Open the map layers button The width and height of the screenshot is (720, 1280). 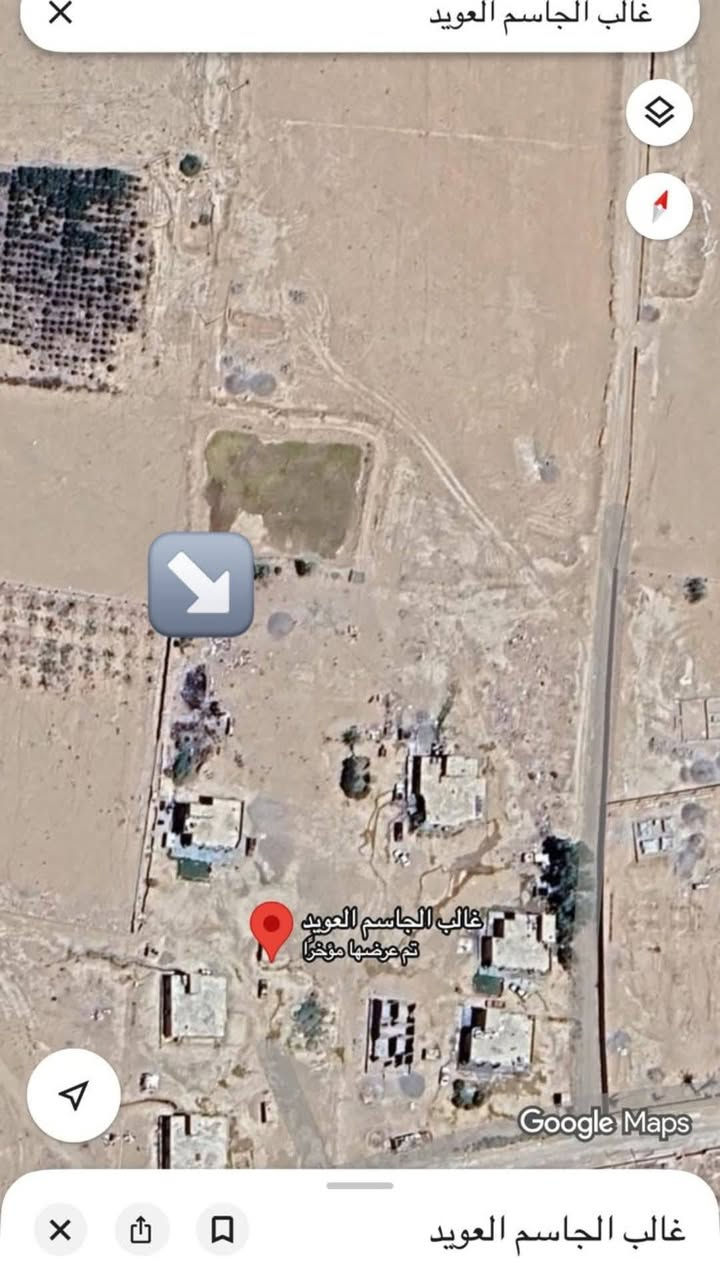[x=659, y=113]
